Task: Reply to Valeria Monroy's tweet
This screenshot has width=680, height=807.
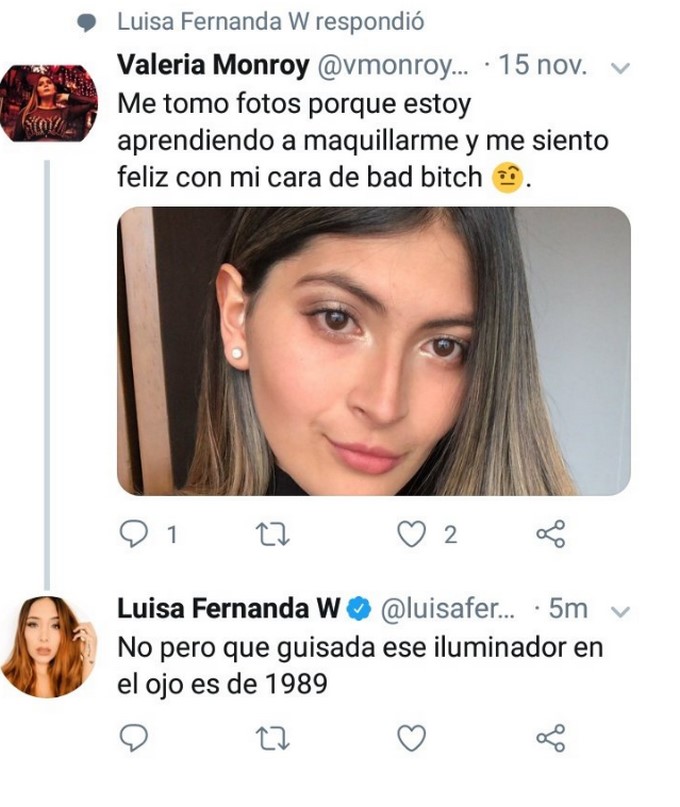Action: coord(134,535)
